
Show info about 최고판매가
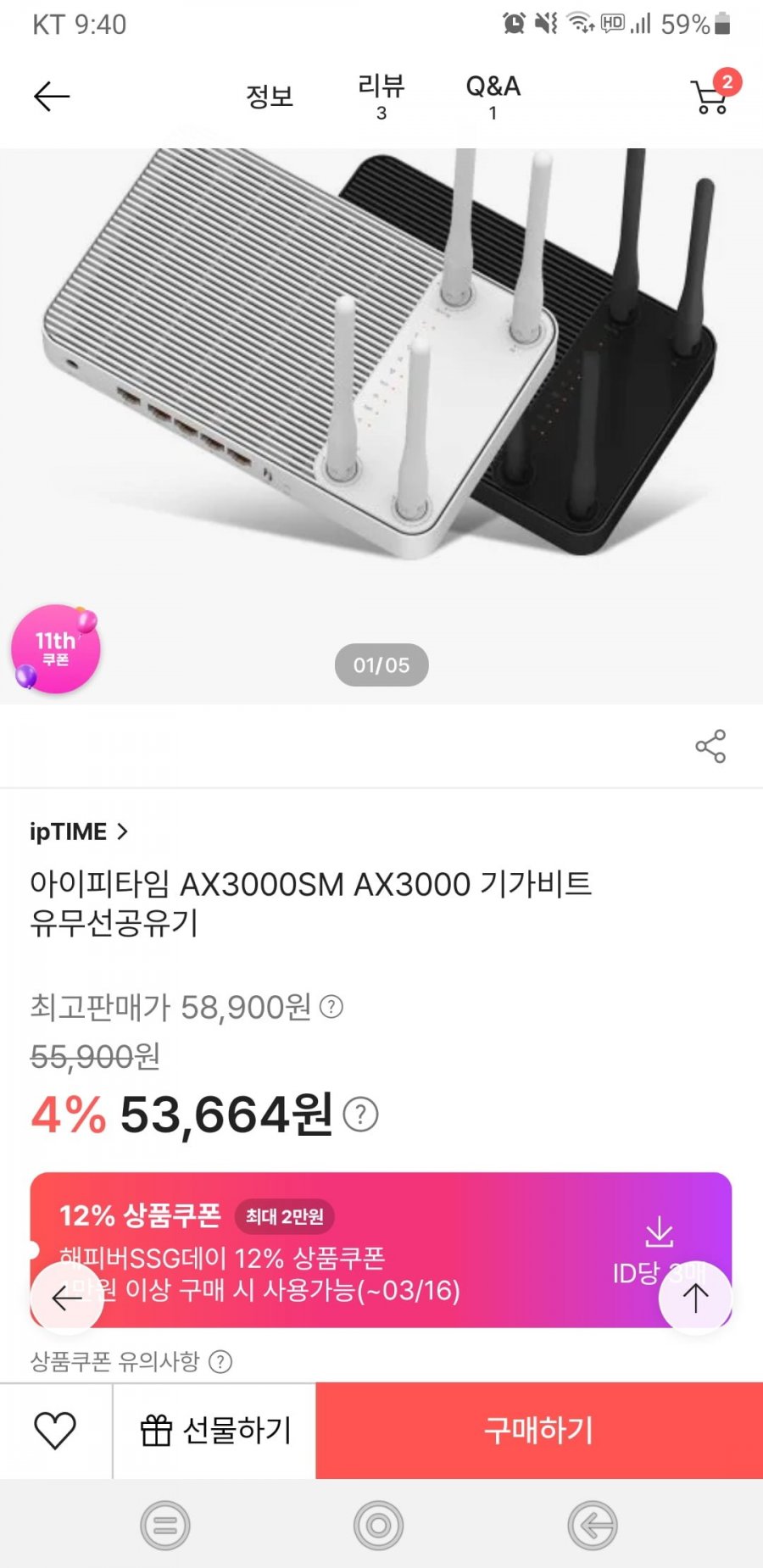point(331,1007)
